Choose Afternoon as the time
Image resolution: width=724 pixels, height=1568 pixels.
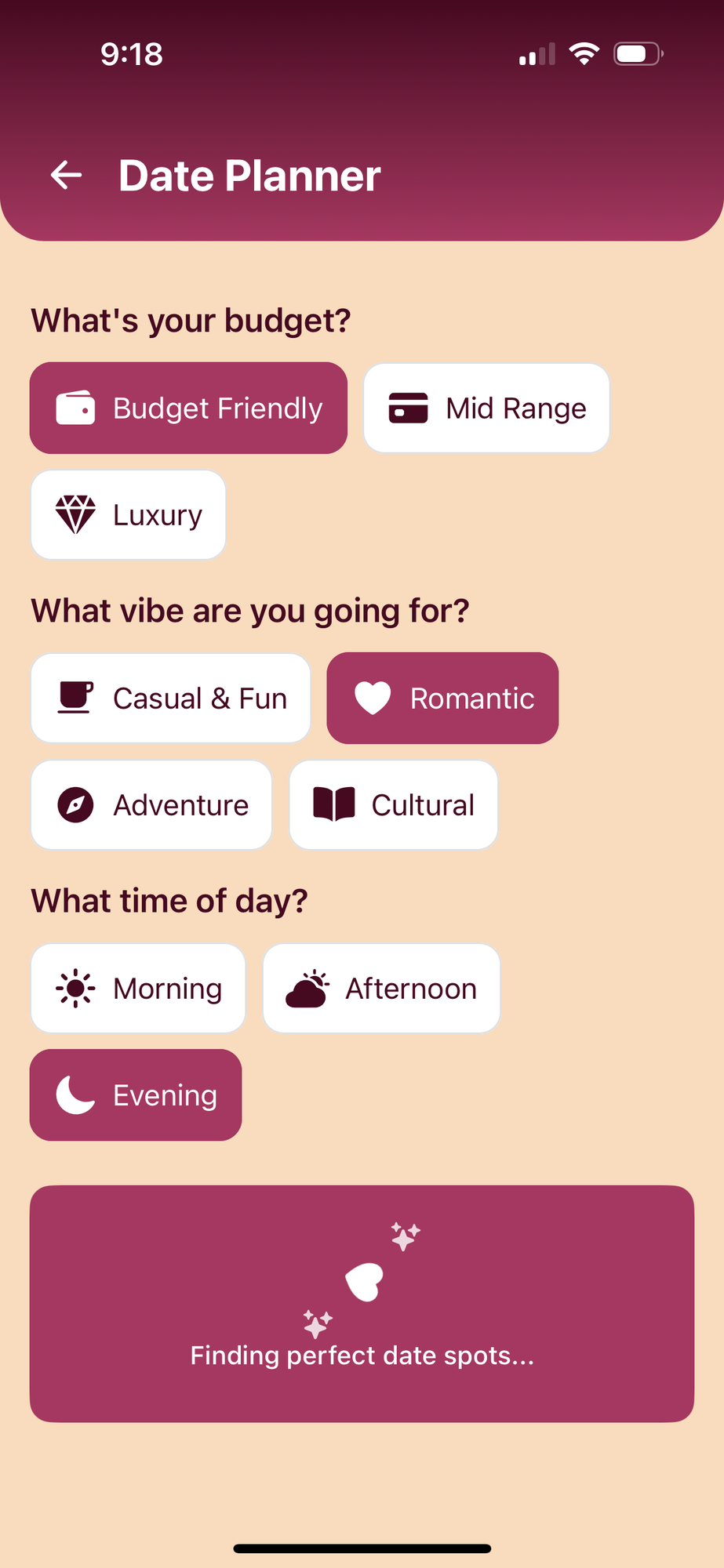pos(381,989)
